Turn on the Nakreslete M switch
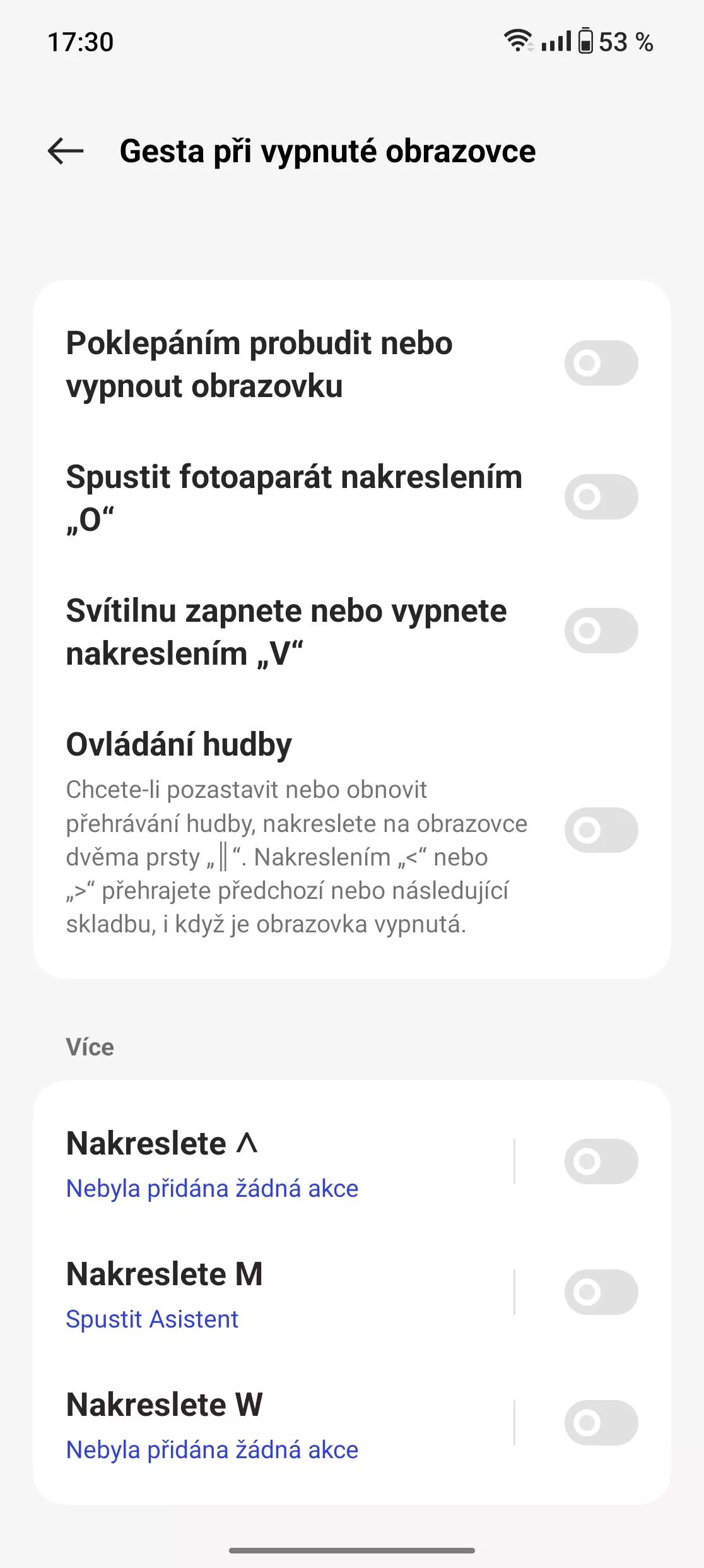 (601, 1292)
